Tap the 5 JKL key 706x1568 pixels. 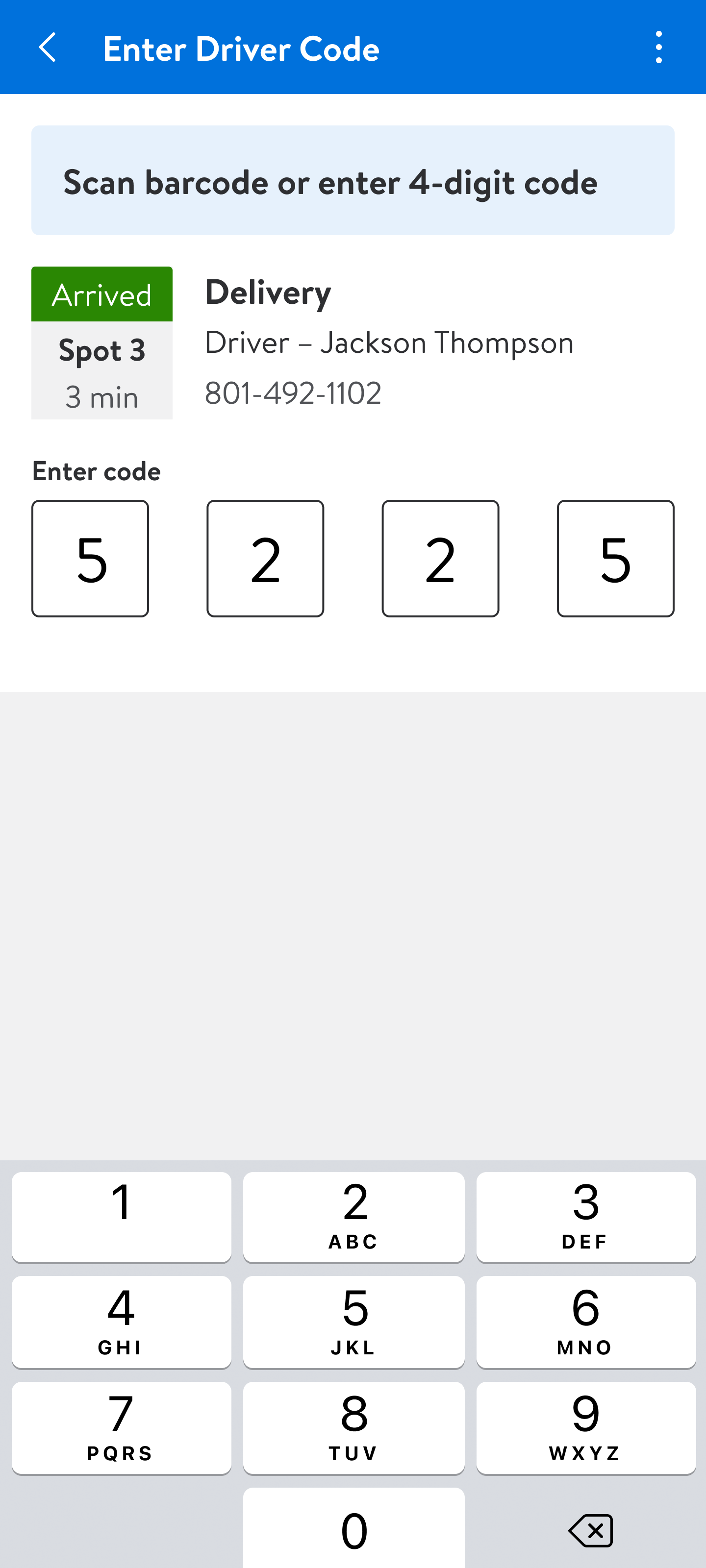tap(353, 1322)
